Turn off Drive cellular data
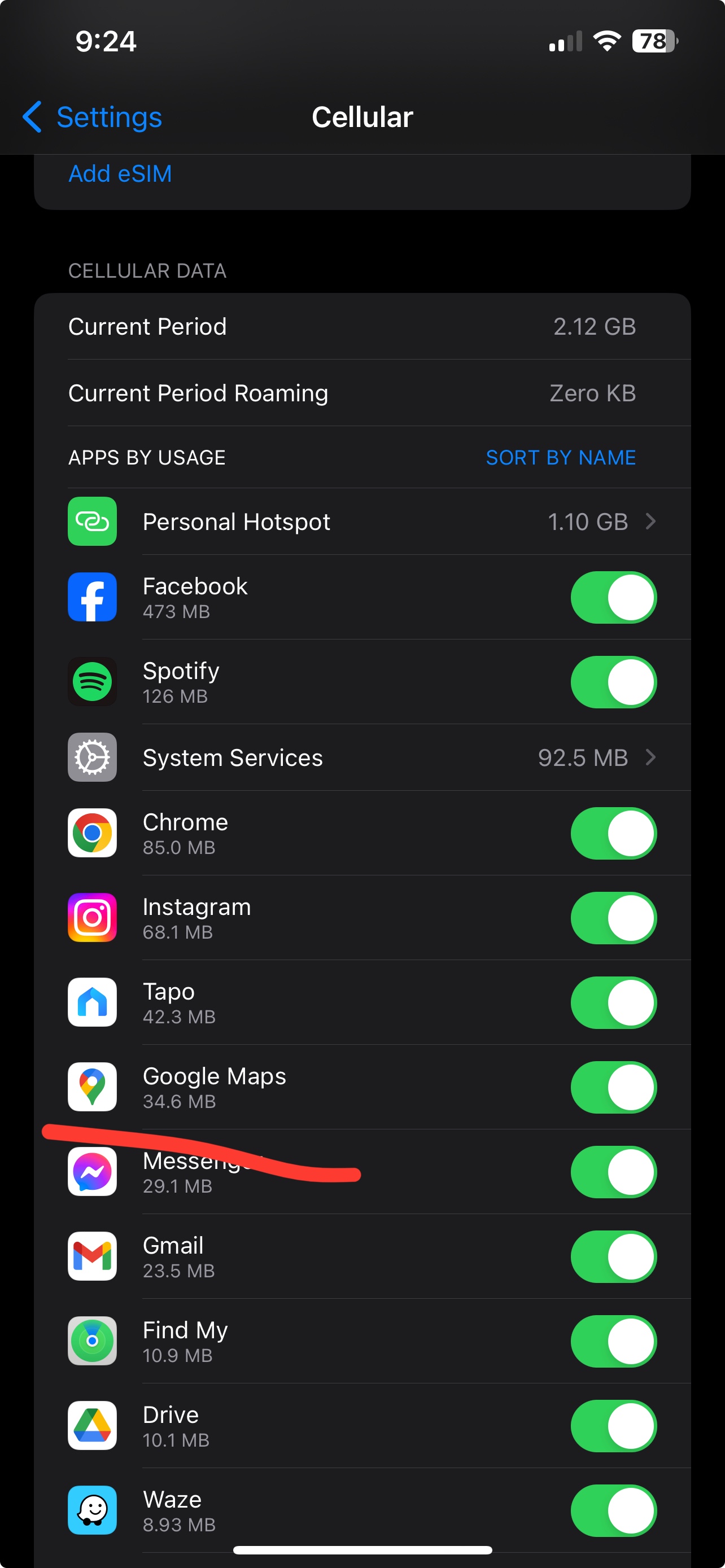Screen dimensions: 725x1568 point(613,1426)
